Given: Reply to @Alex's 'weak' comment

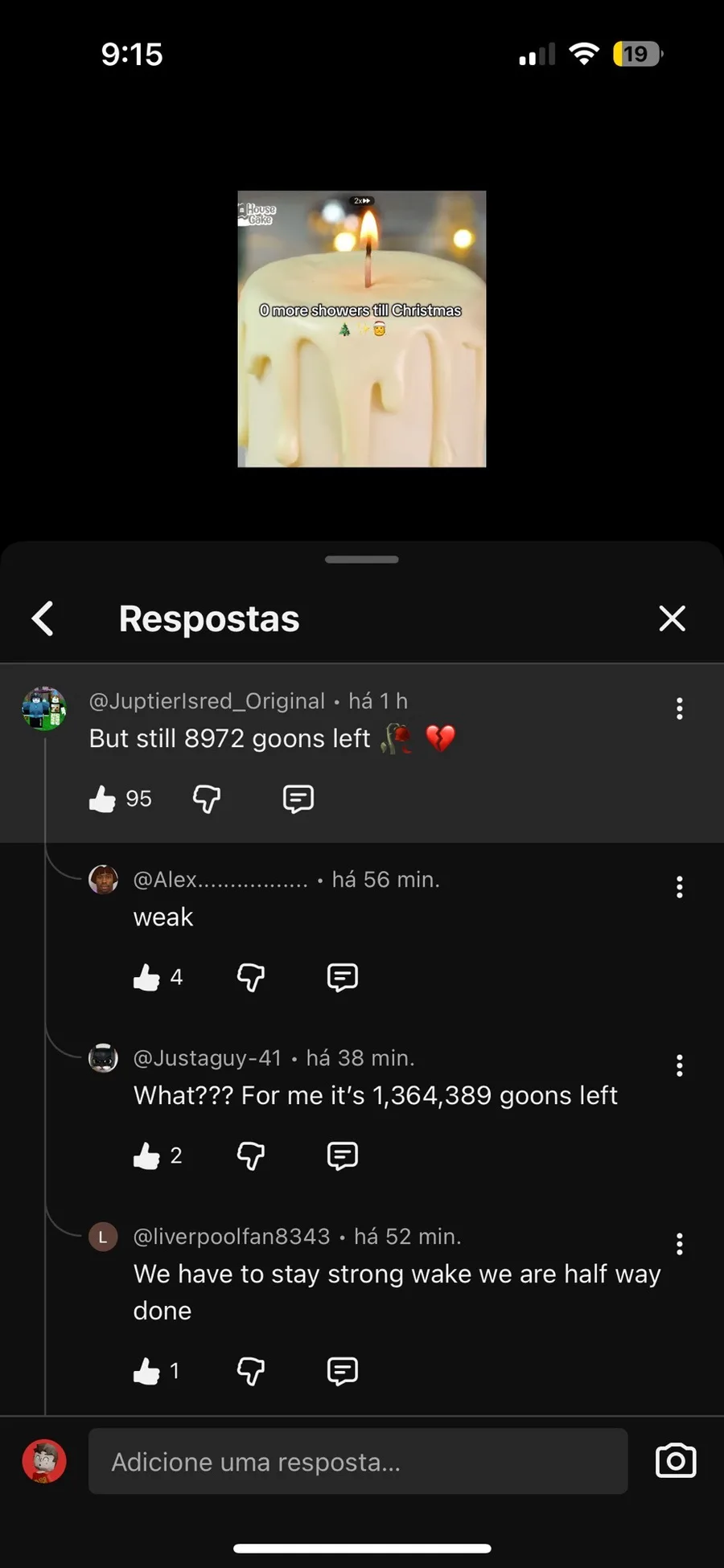Looking at the screenshot, I should coord(343,977).
